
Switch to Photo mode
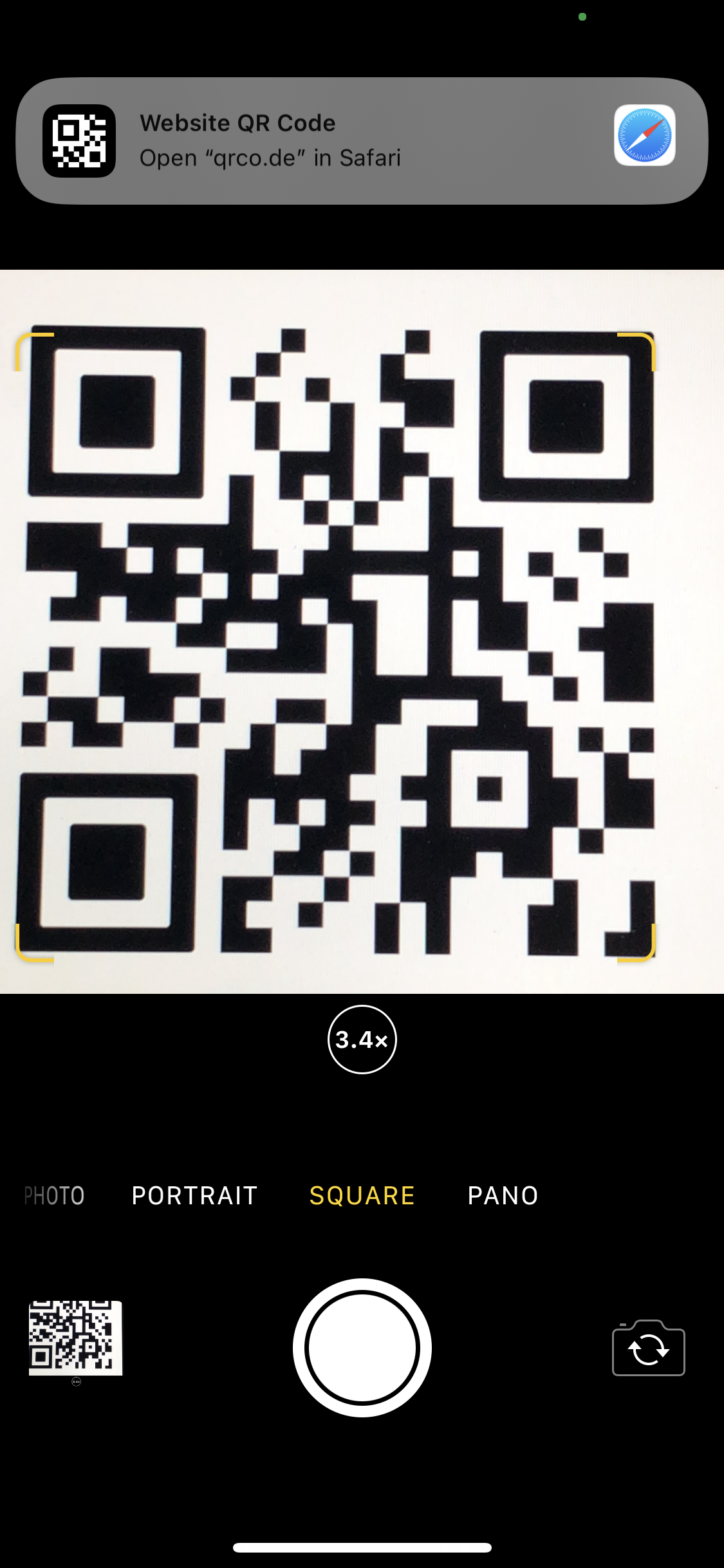pos(55,1195)
